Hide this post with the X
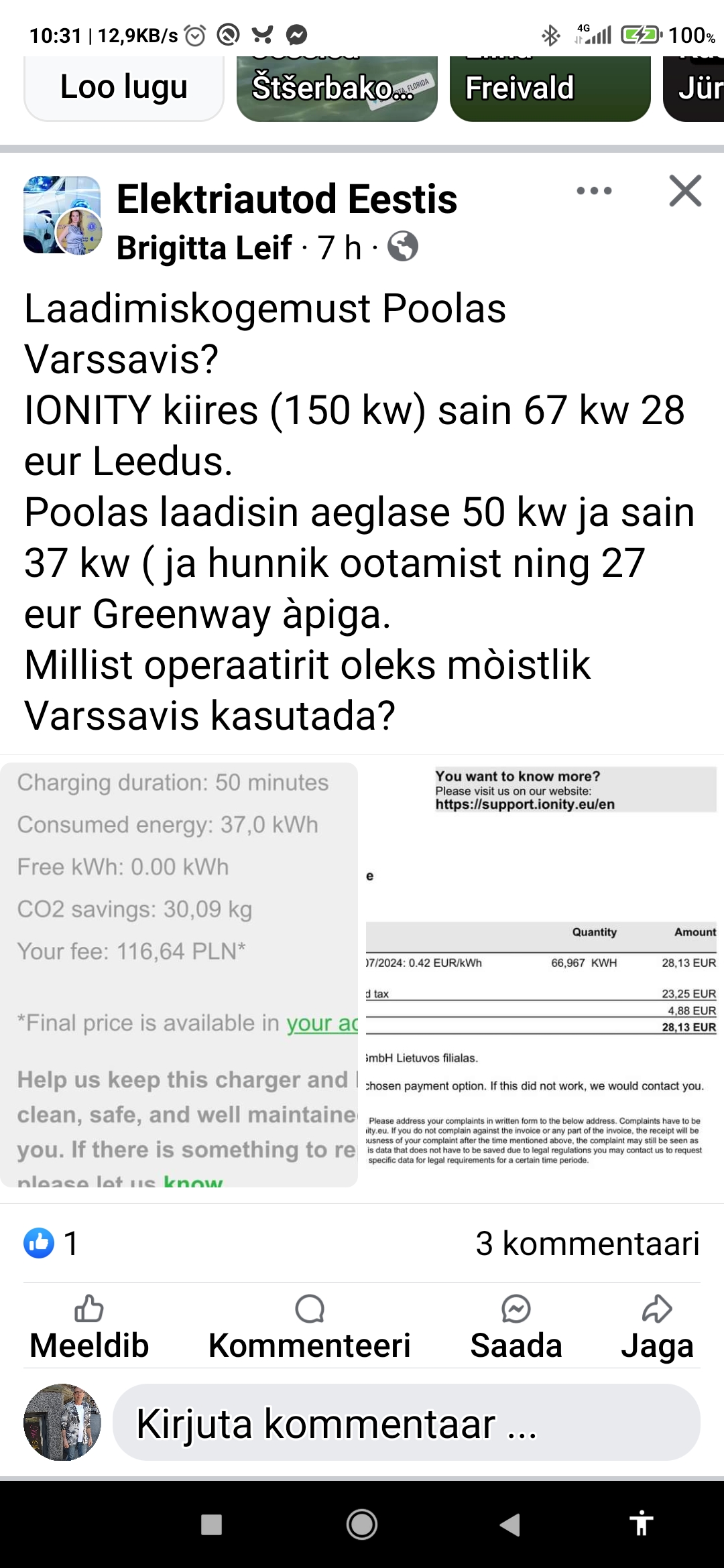The image size is (724, 1568). (685, 191)
